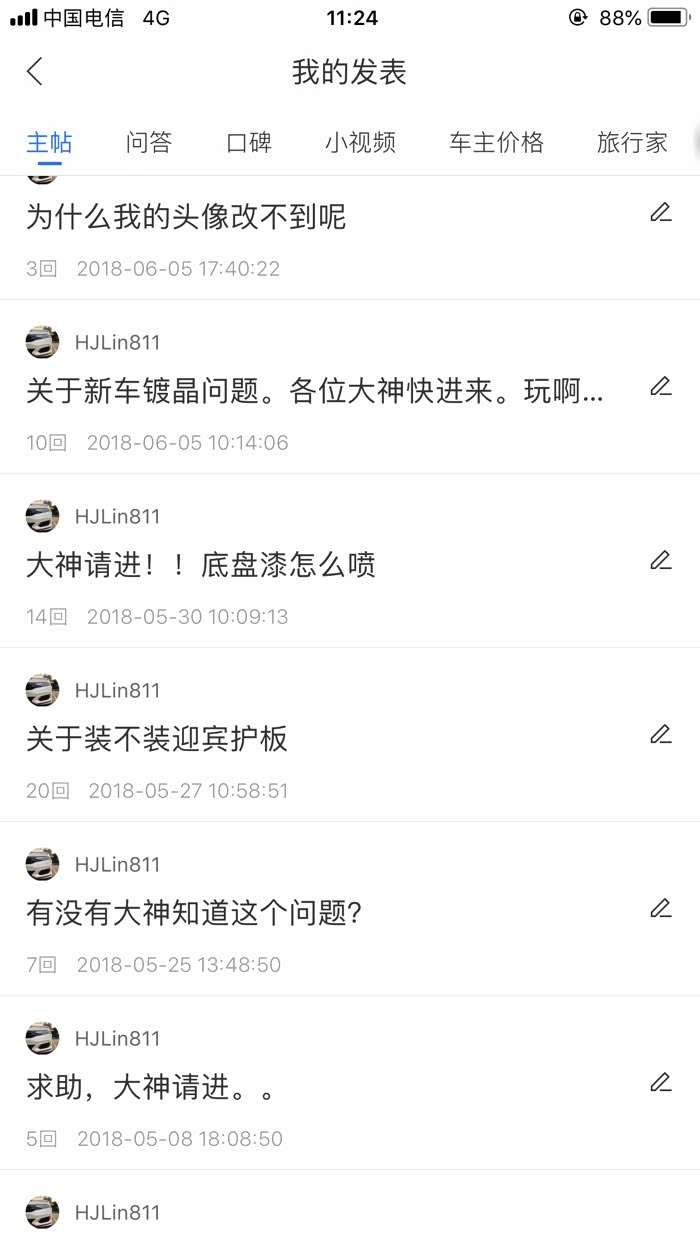
Task: Switch to the 问答 tab
Action: point(149,143)
